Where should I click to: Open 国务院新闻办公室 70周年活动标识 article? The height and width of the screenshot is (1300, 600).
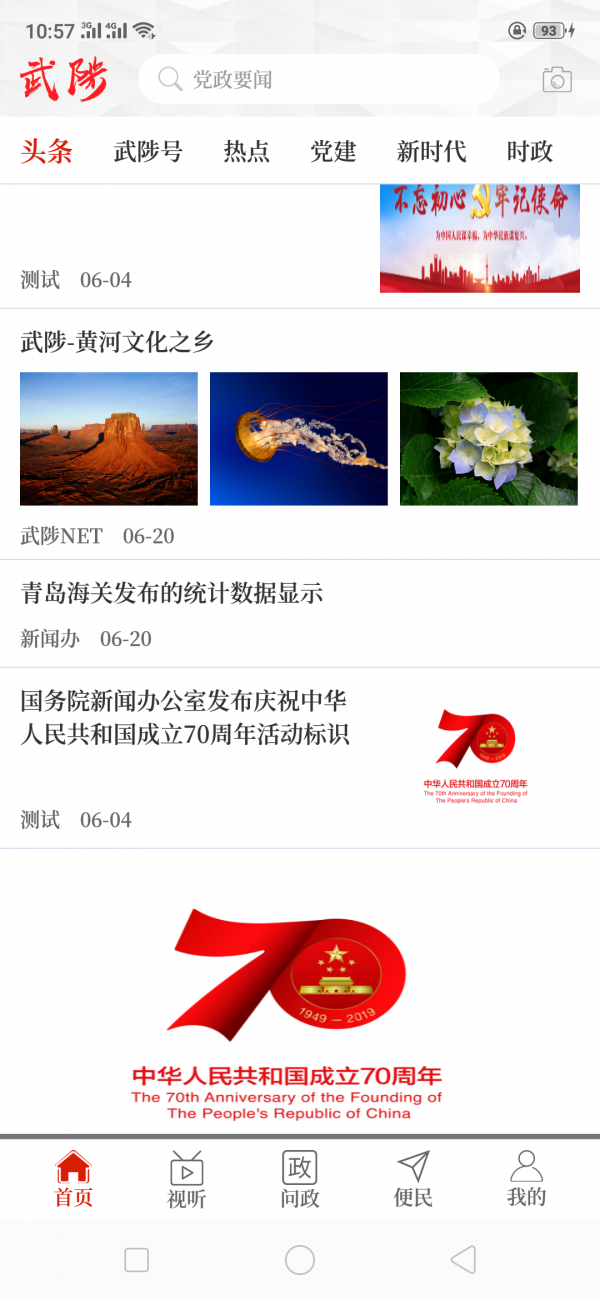185,717
